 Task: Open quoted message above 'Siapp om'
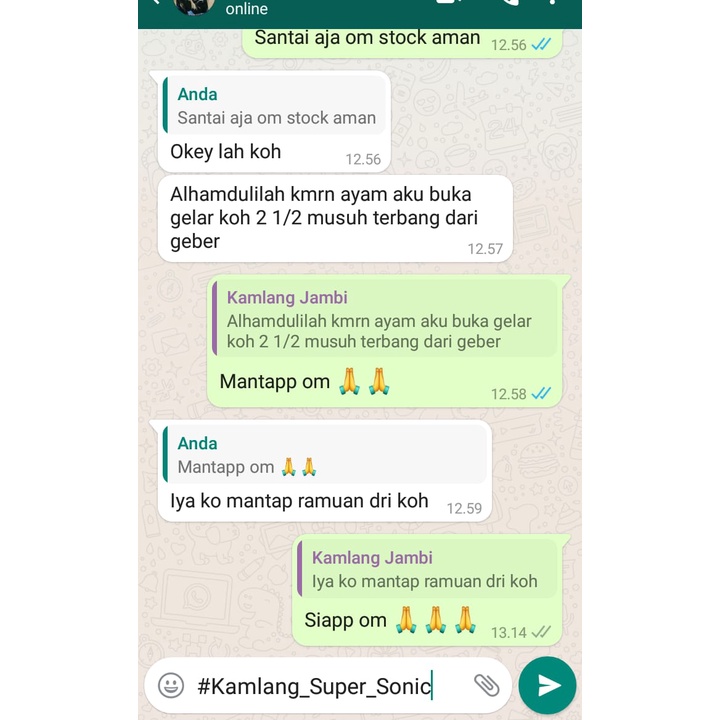[428, 569]
